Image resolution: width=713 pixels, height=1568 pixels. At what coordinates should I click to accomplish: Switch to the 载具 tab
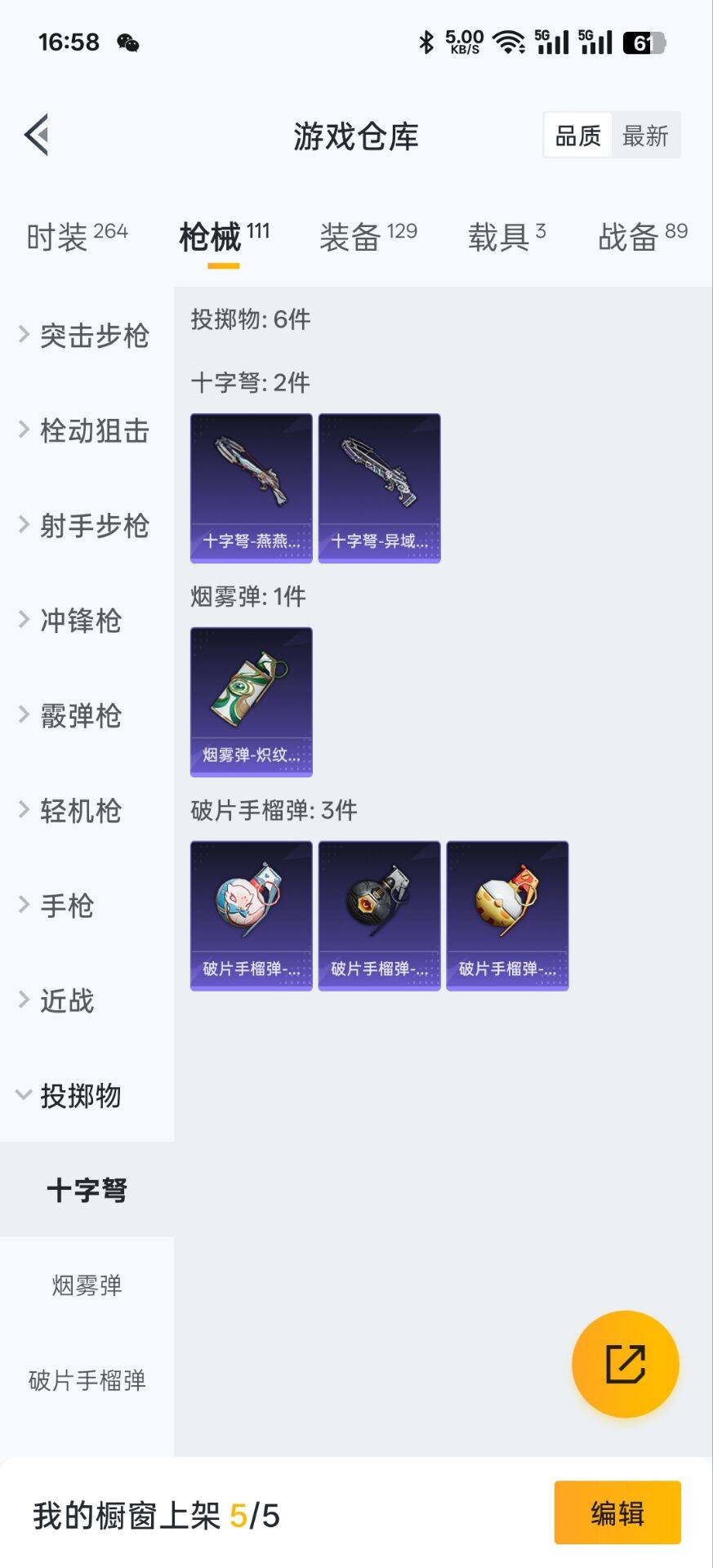(506, 237)
